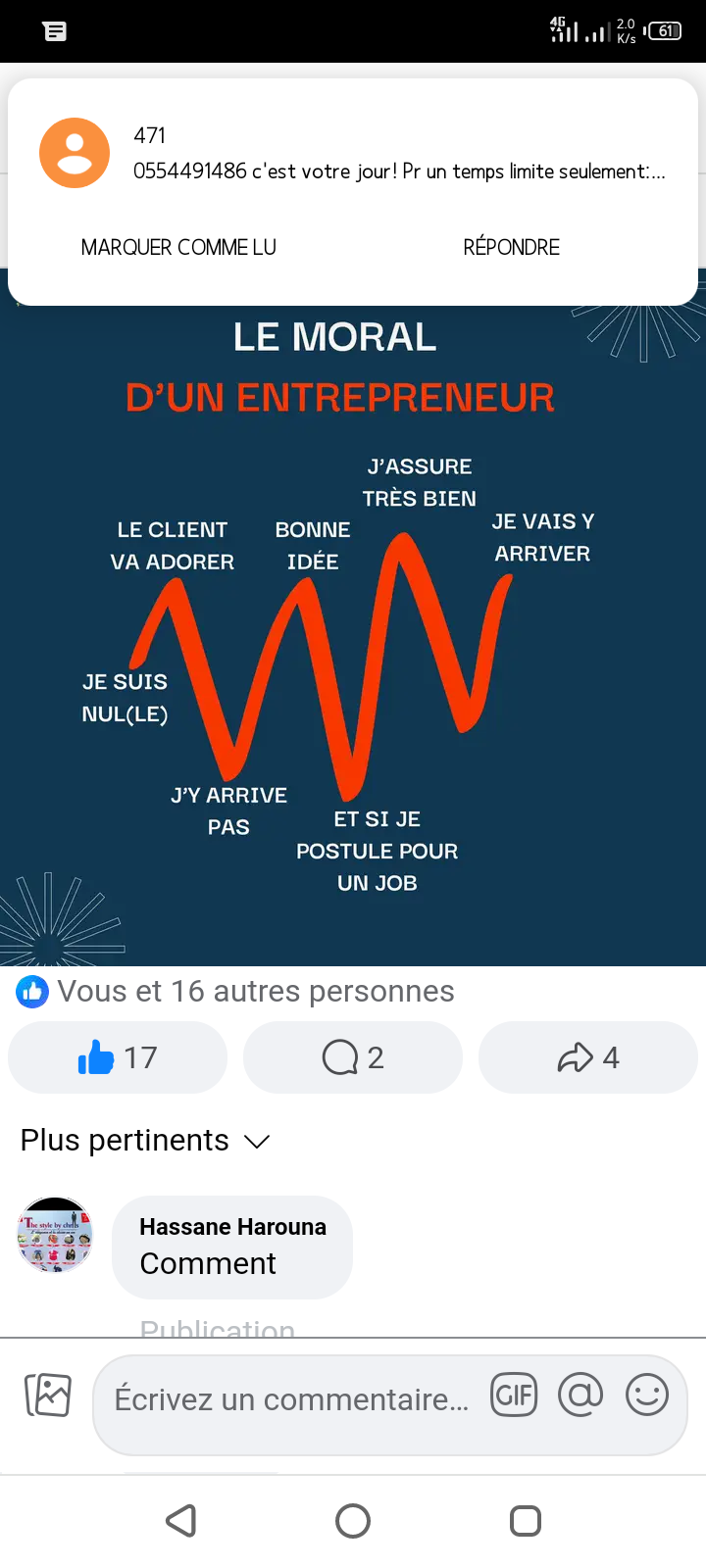
Task: Insert a GIF in the comment
Action: (x=514, y=1395)
